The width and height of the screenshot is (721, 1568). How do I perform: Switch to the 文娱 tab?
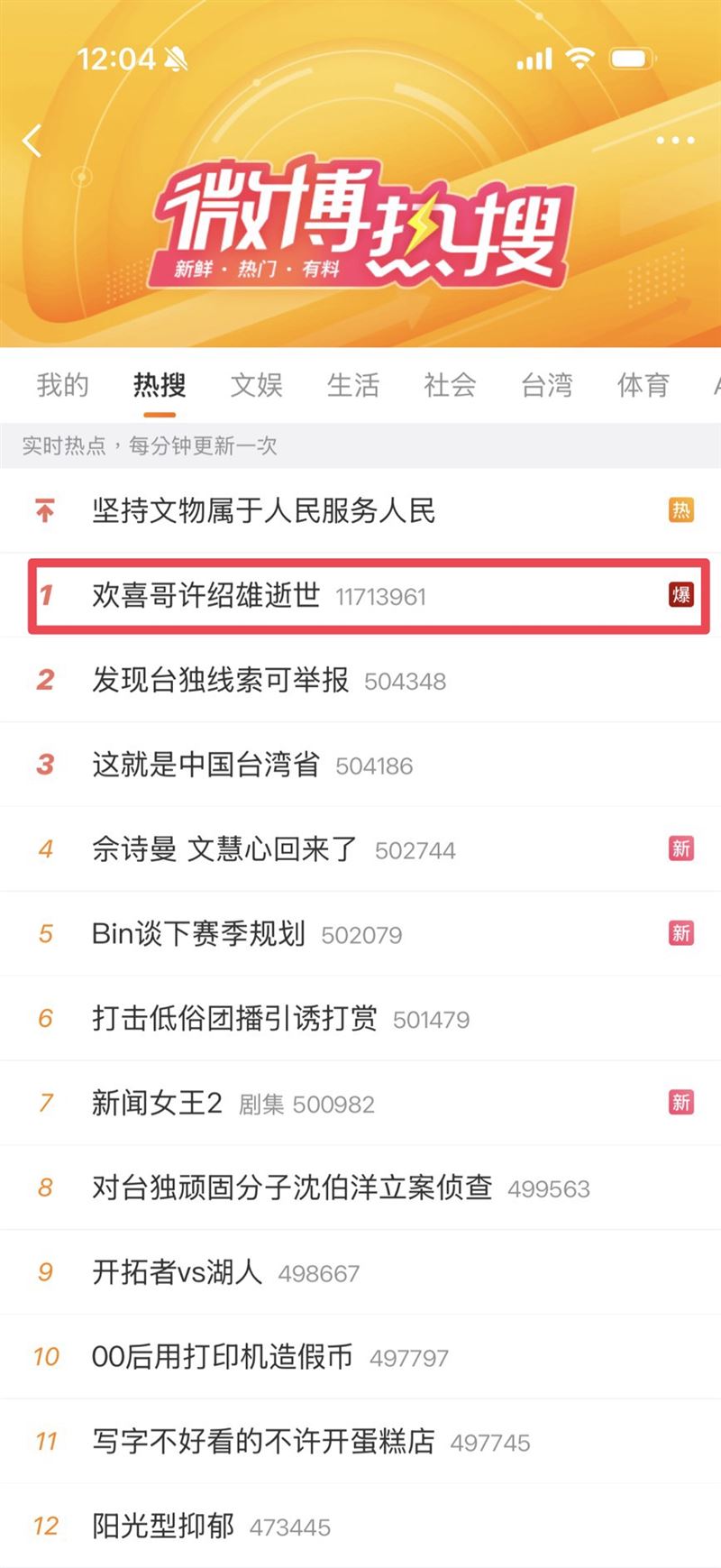256,386
